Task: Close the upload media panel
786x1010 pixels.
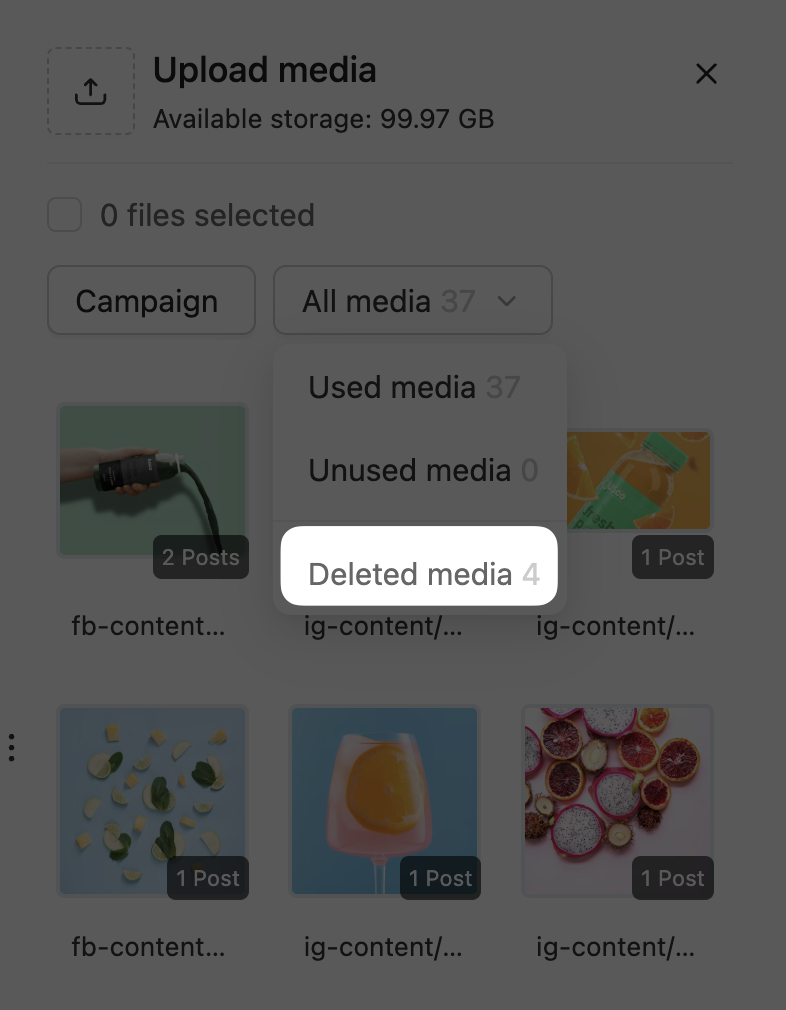Action: 706,74
